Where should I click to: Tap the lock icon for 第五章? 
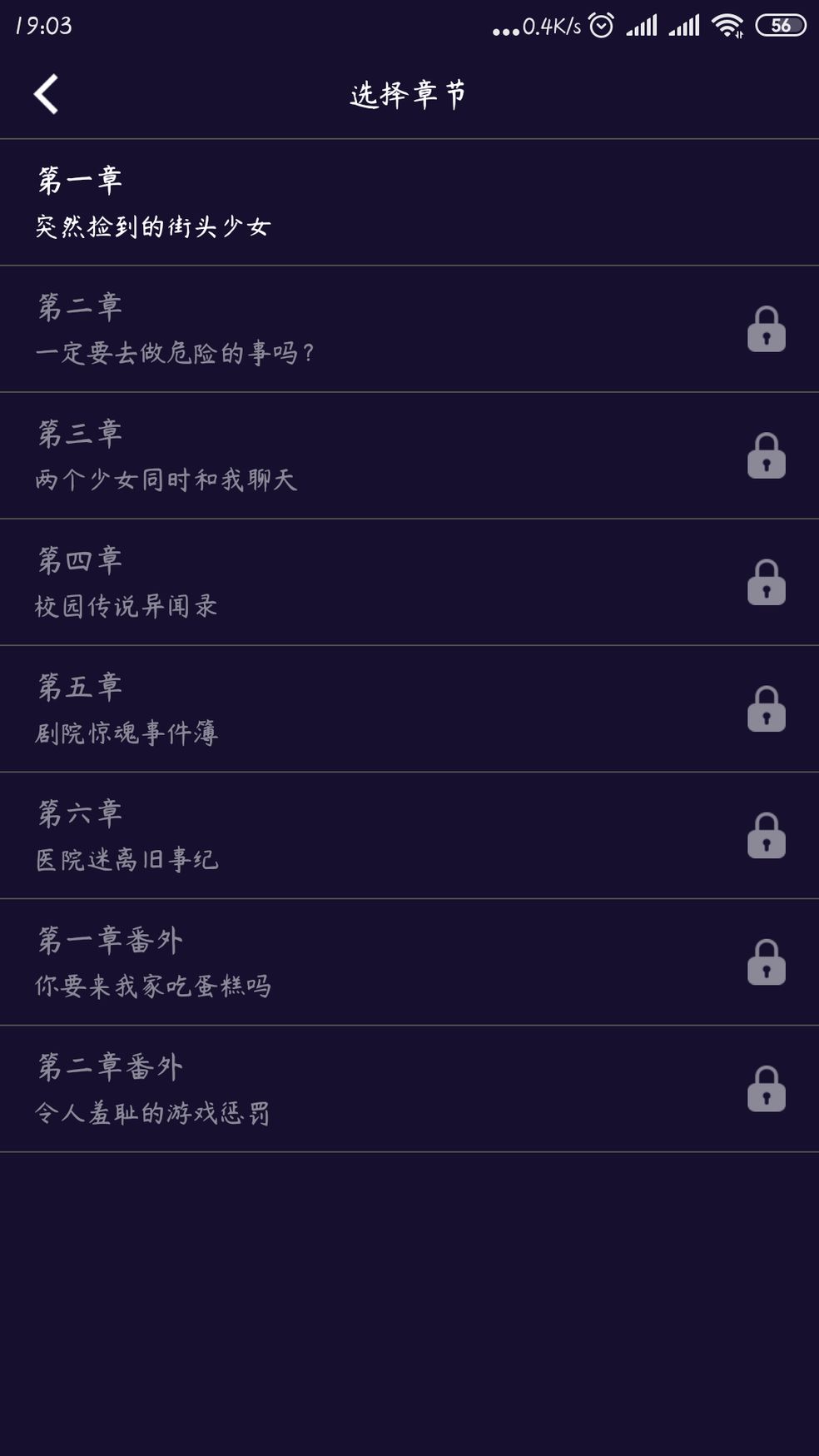(767, 710)
